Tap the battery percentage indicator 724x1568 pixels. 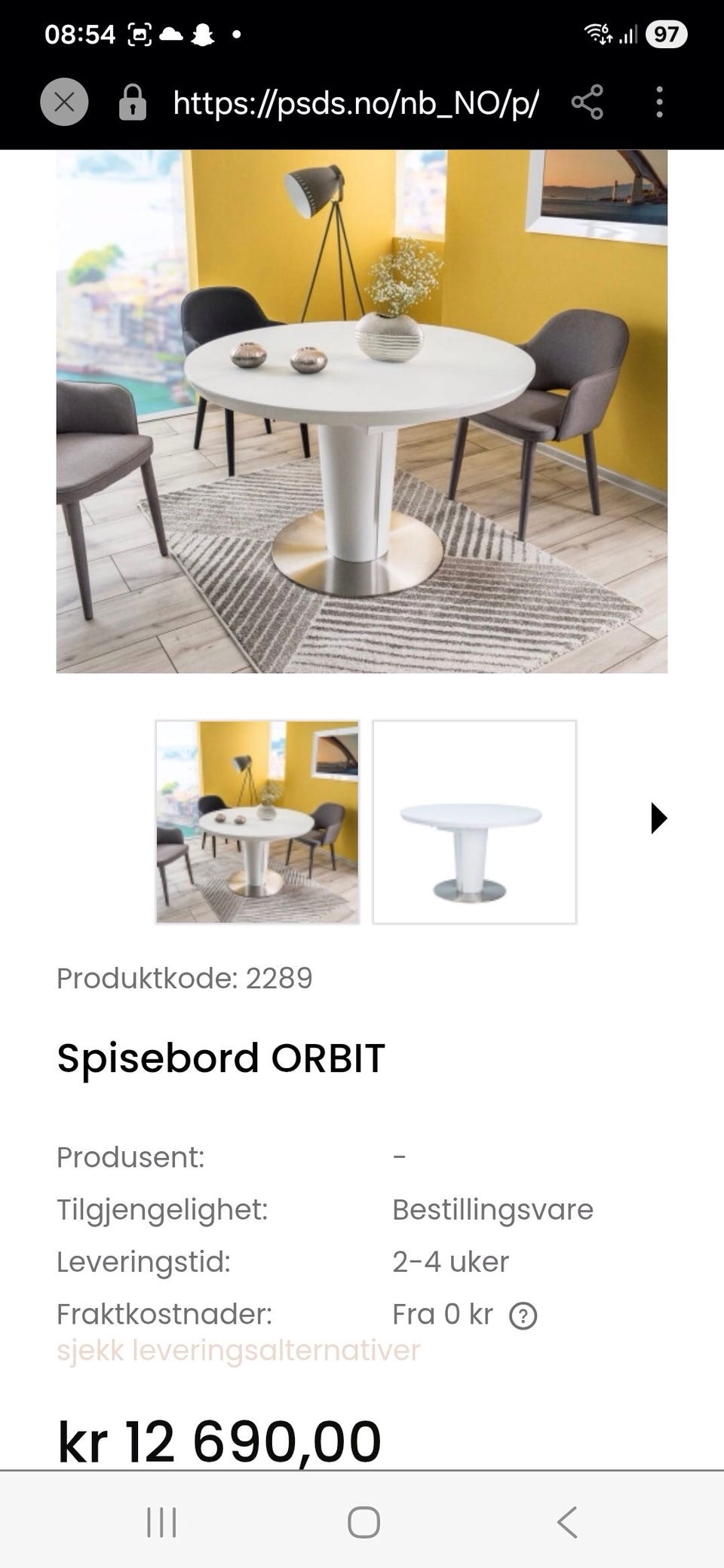click(x=668, y=32)
